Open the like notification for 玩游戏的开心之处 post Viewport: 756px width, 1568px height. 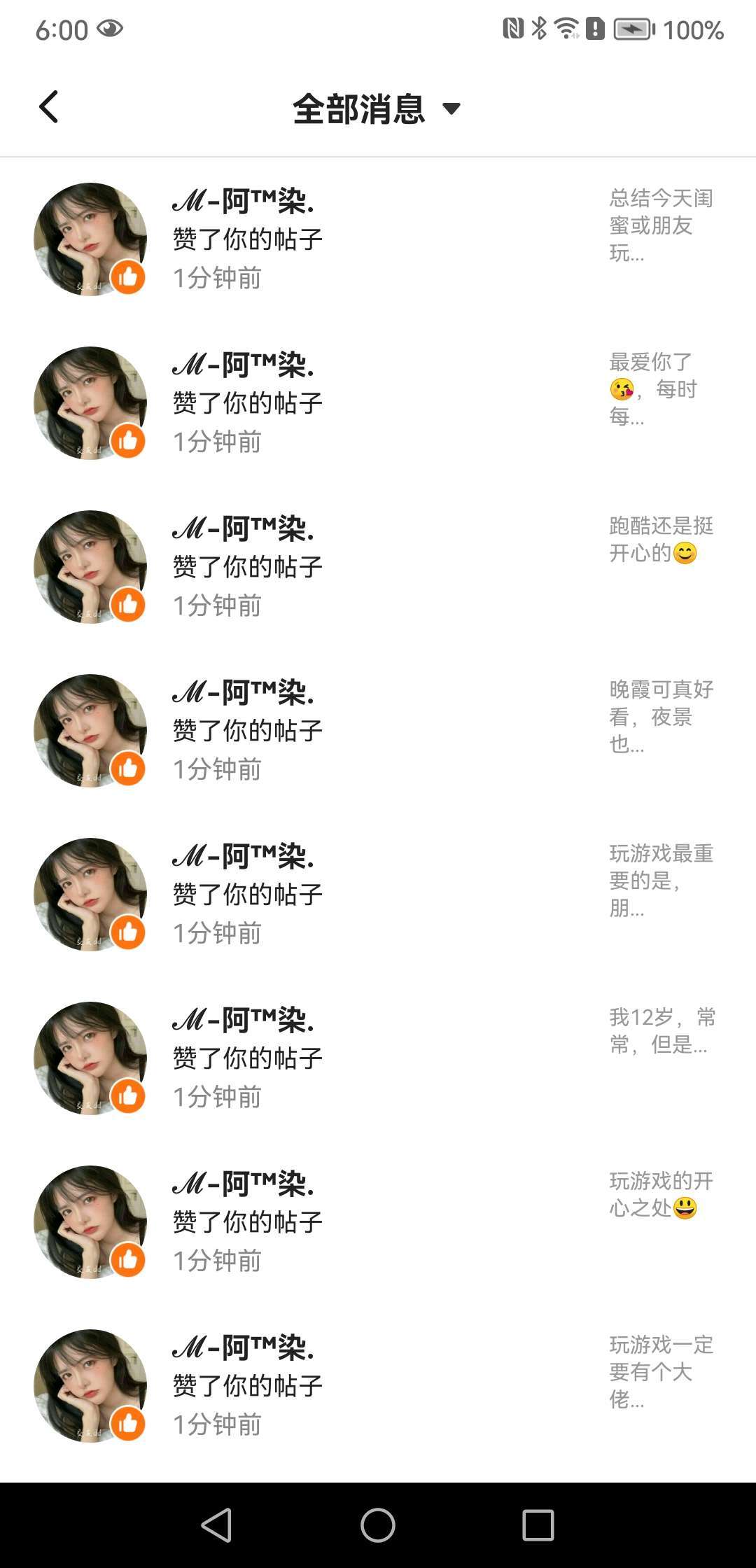tap(378, 1221)
